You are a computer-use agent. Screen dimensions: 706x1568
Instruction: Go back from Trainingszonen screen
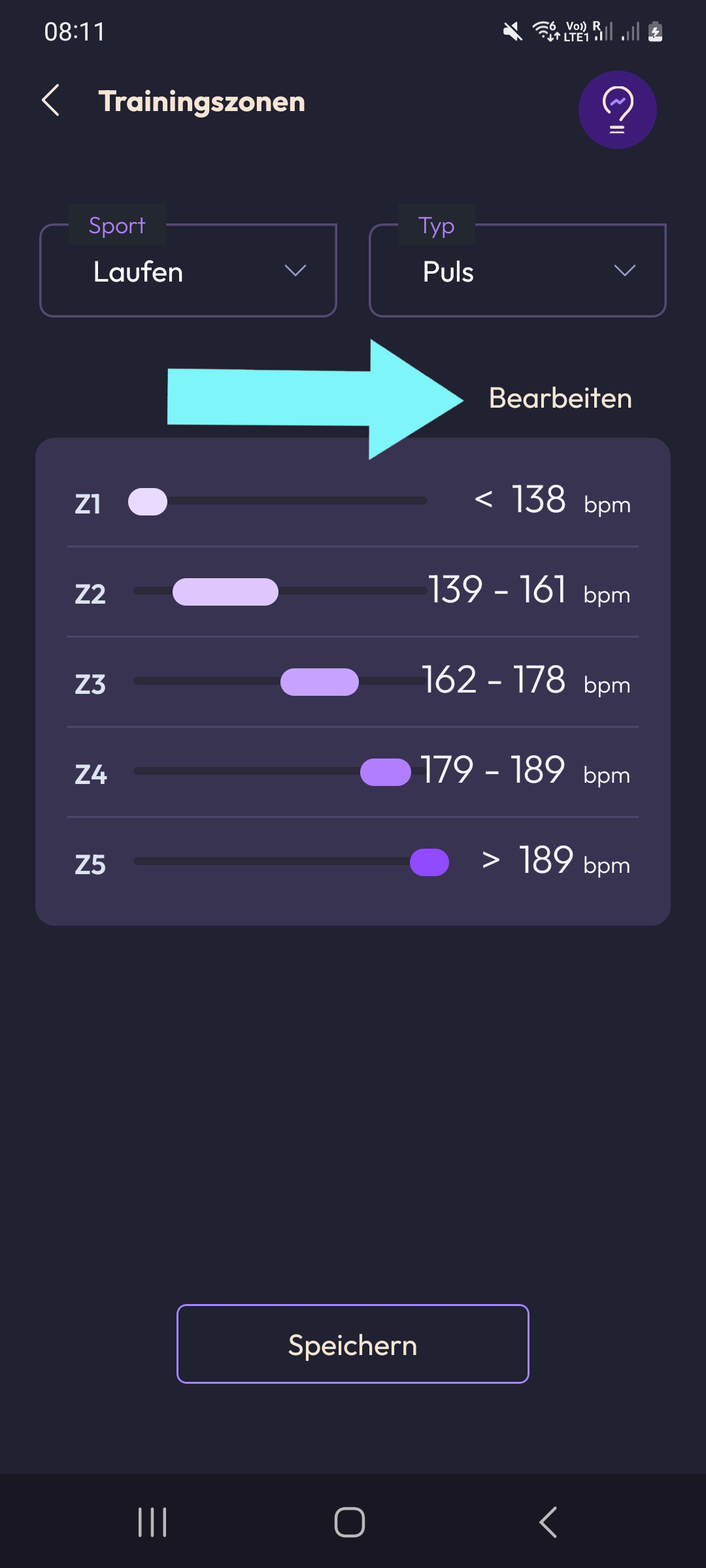(x=51, y=101)
